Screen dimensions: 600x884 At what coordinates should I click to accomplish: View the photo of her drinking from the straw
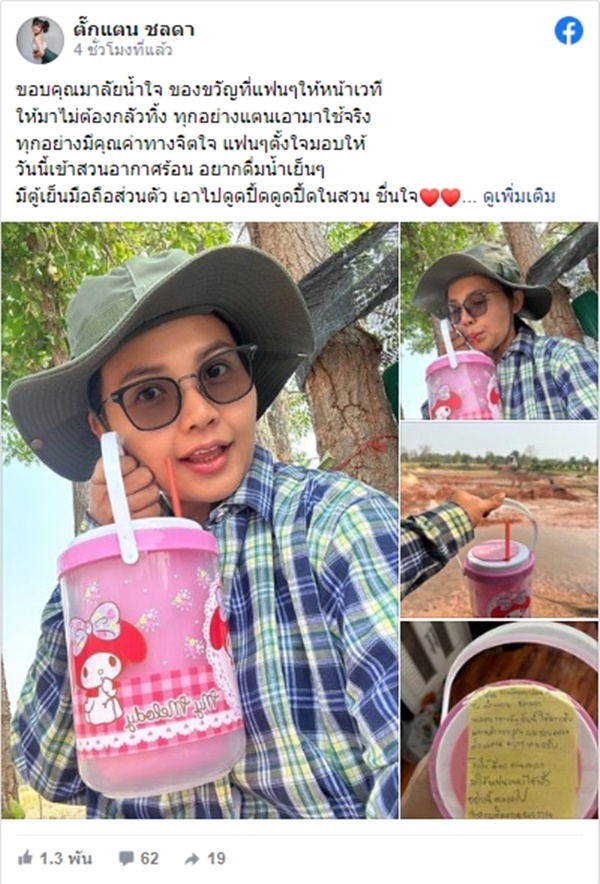click(499, 320)
